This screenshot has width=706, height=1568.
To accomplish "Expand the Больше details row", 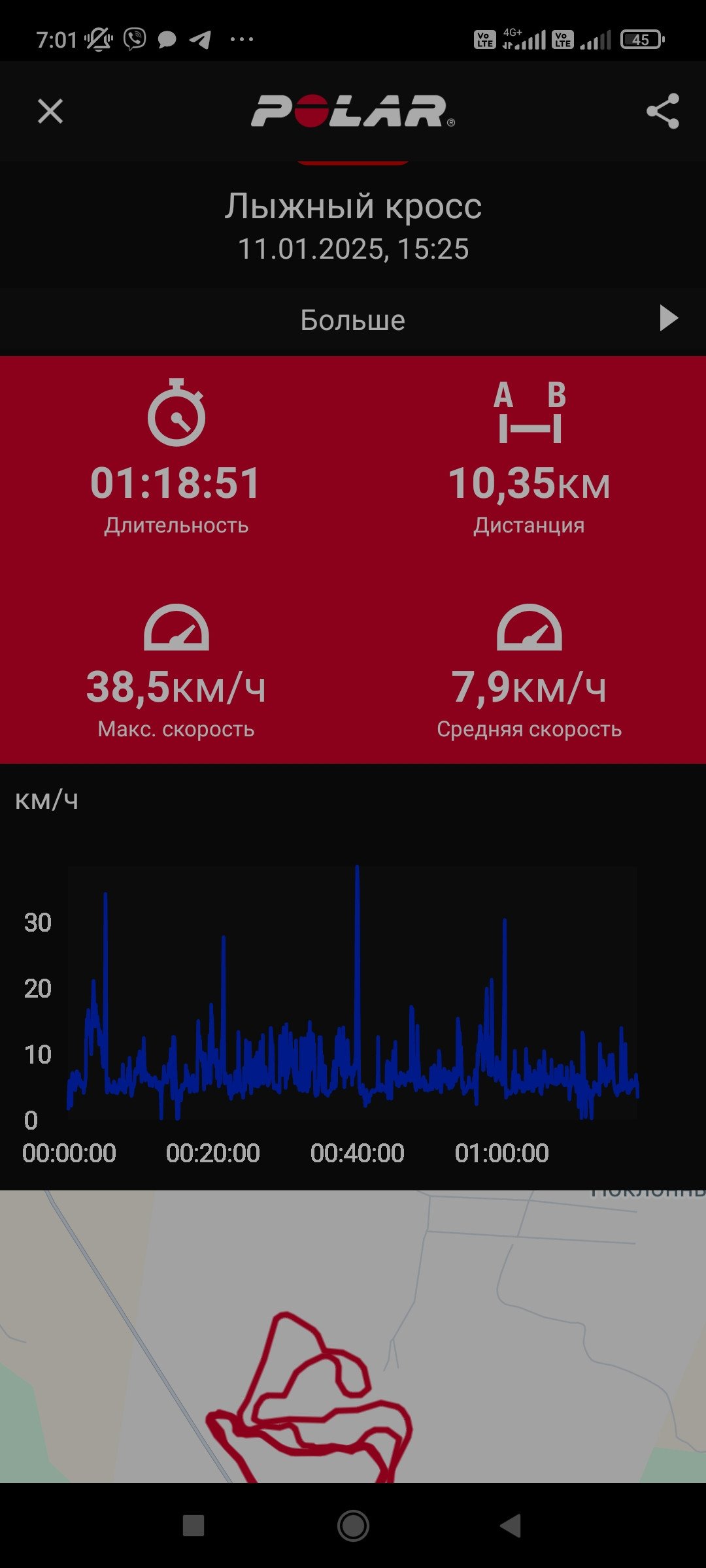I will (353, 320).
